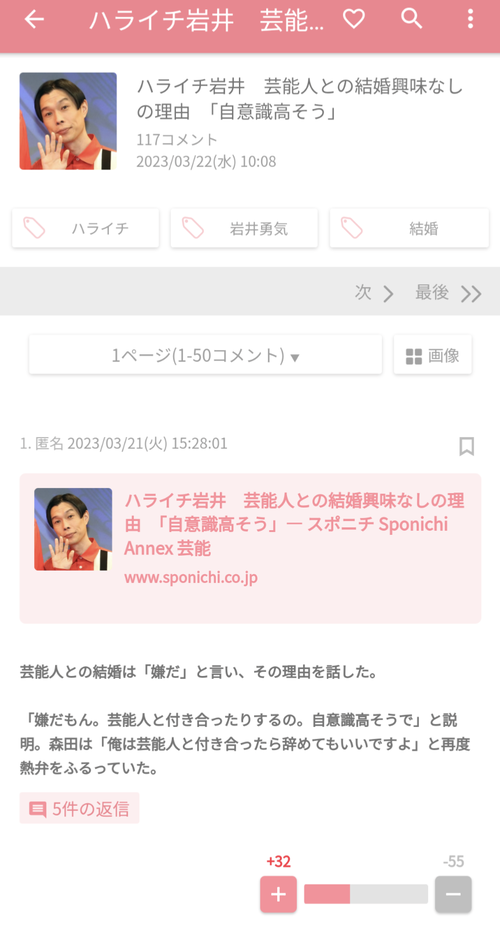This screenshot has height=929, width=500.
Task: Open the Sponichi Annex article link card
Action: (250, 548)
